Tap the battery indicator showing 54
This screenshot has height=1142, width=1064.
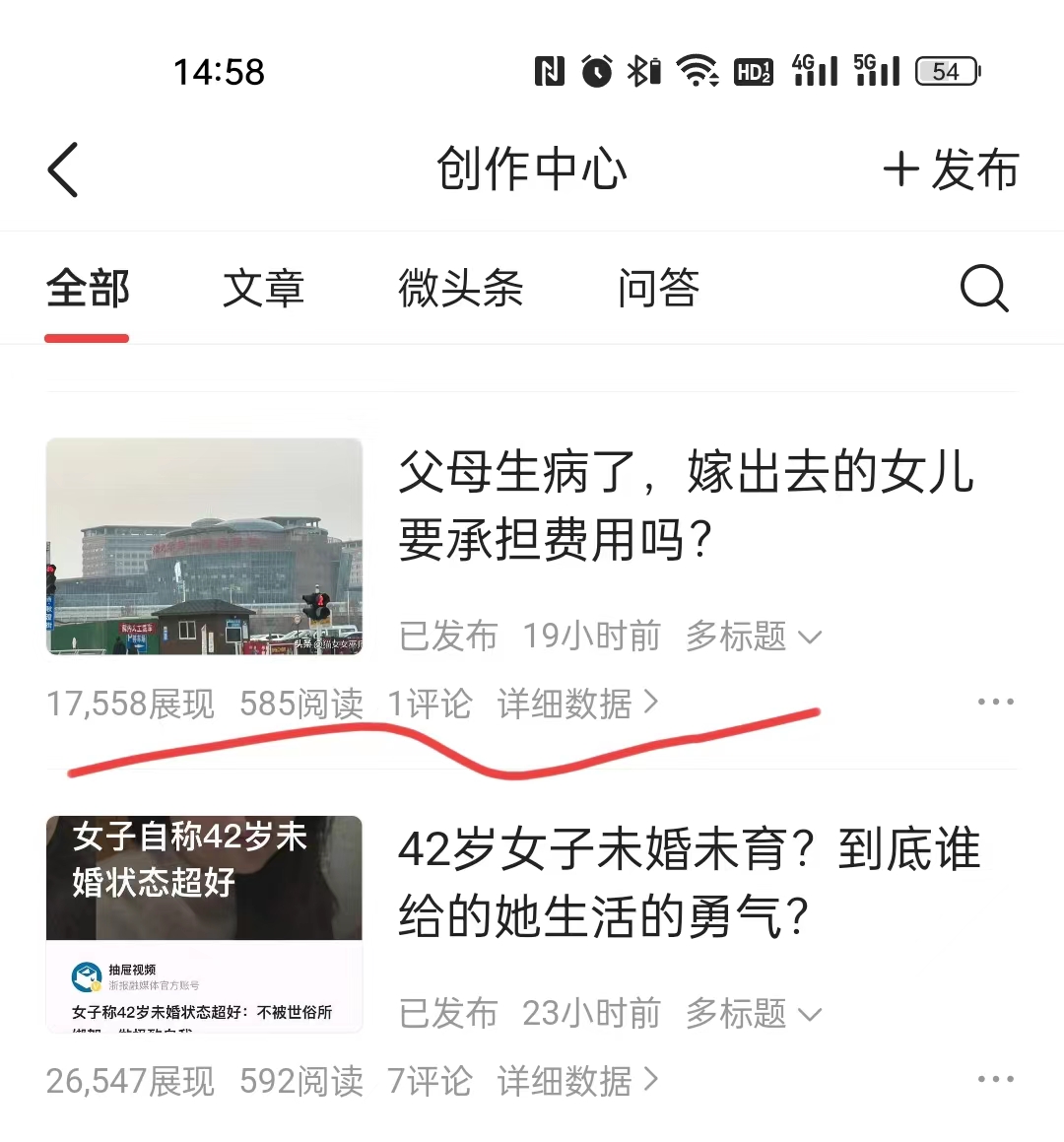947,69
